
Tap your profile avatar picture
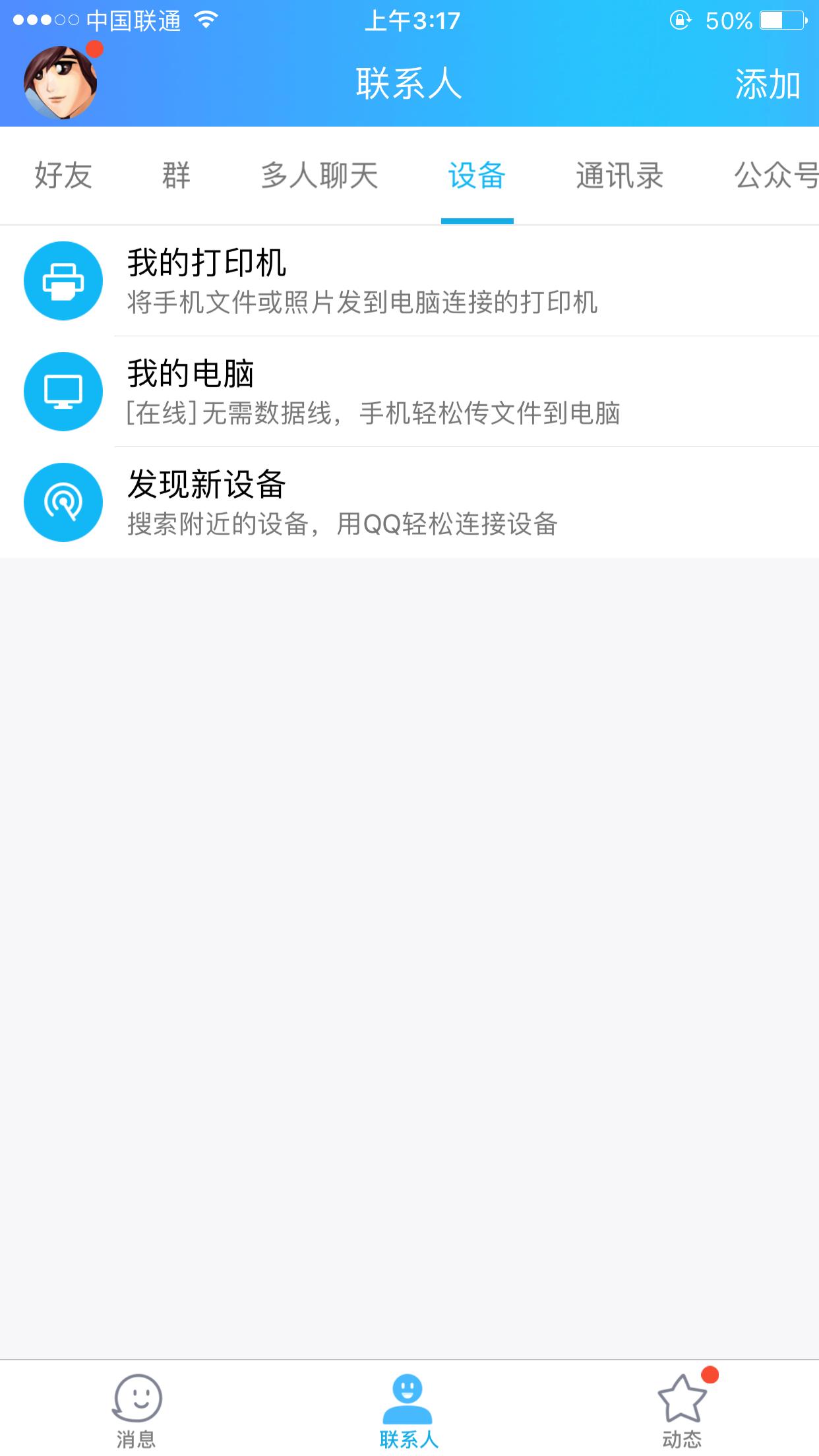(59, 79)
